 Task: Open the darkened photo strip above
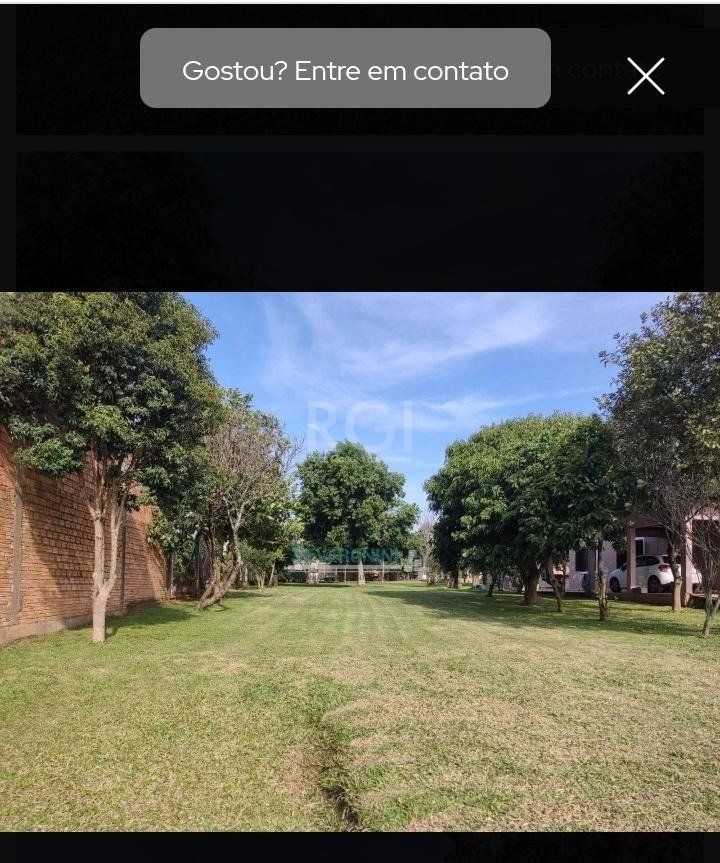coord(360,220)
